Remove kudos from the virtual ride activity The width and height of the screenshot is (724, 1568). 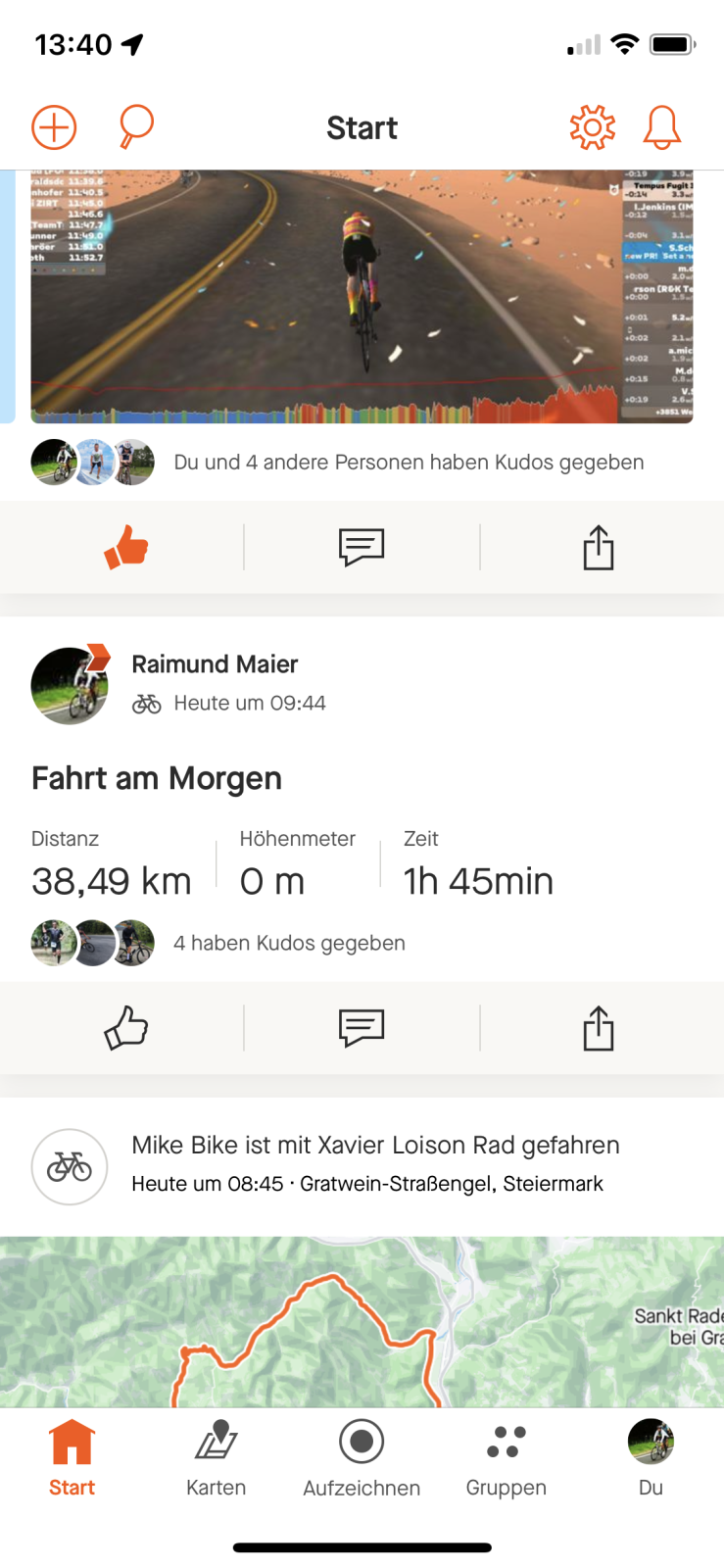coord(126,547)
